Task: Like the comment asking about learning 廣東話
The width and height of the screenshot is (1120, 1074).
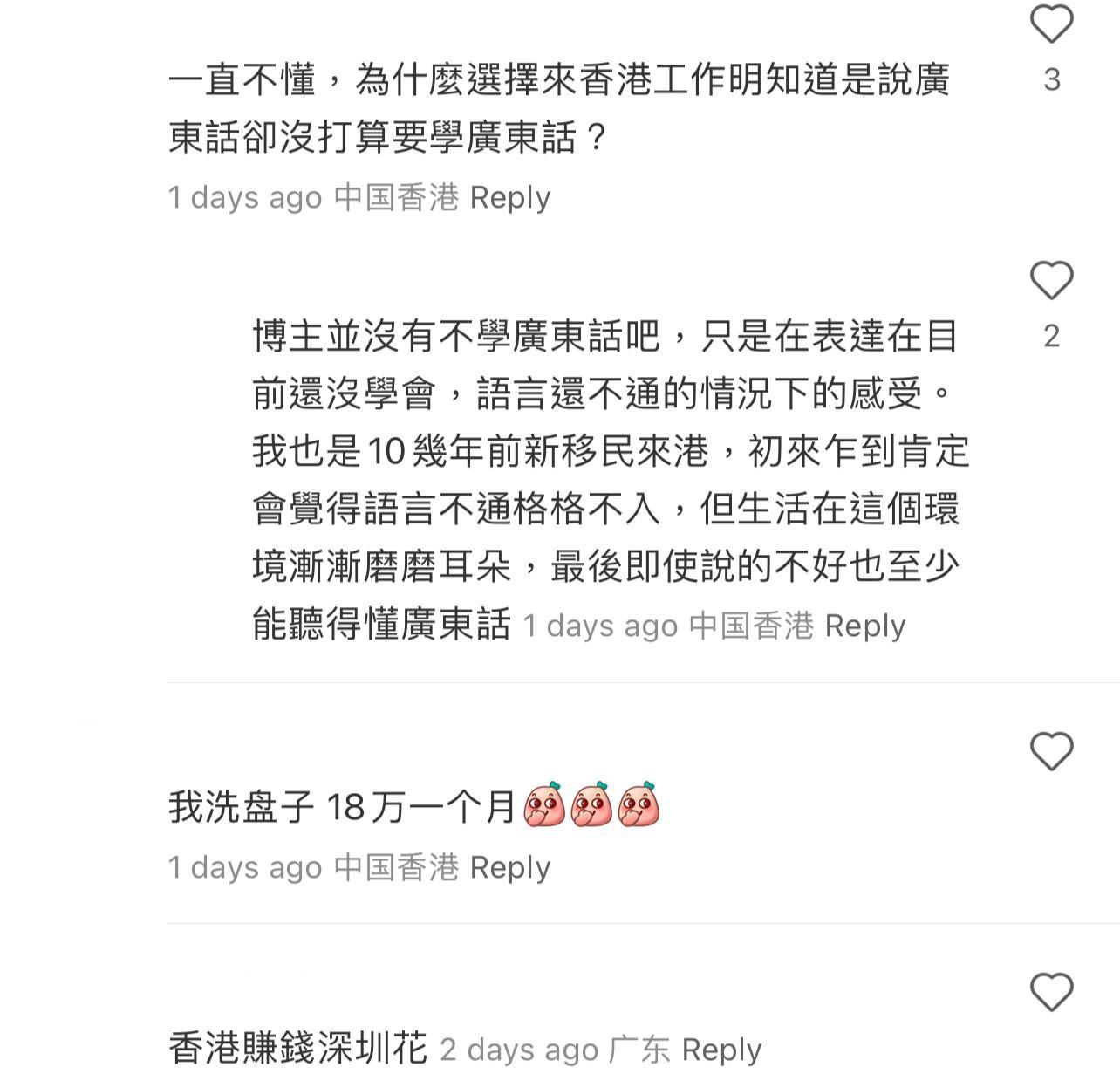Action: tap(1051, 24)
